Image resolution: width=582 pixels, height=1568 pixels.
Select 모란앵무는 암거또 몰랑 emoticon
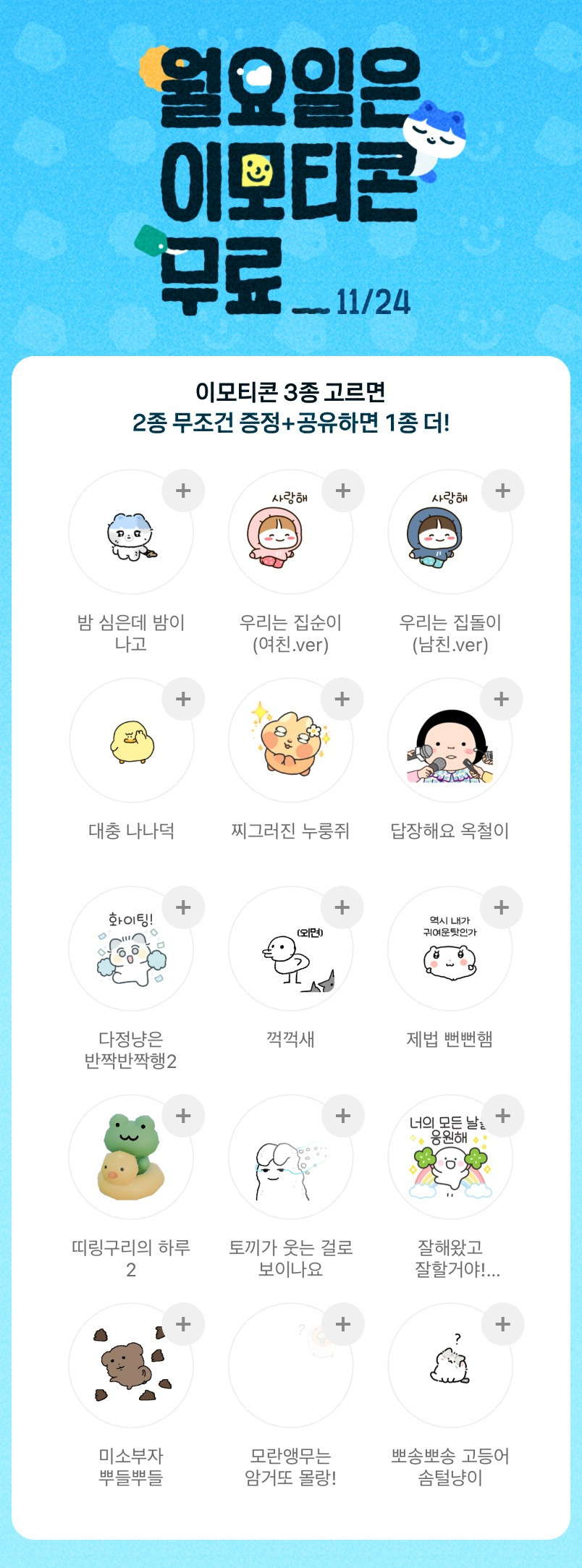pos(343,1324)
